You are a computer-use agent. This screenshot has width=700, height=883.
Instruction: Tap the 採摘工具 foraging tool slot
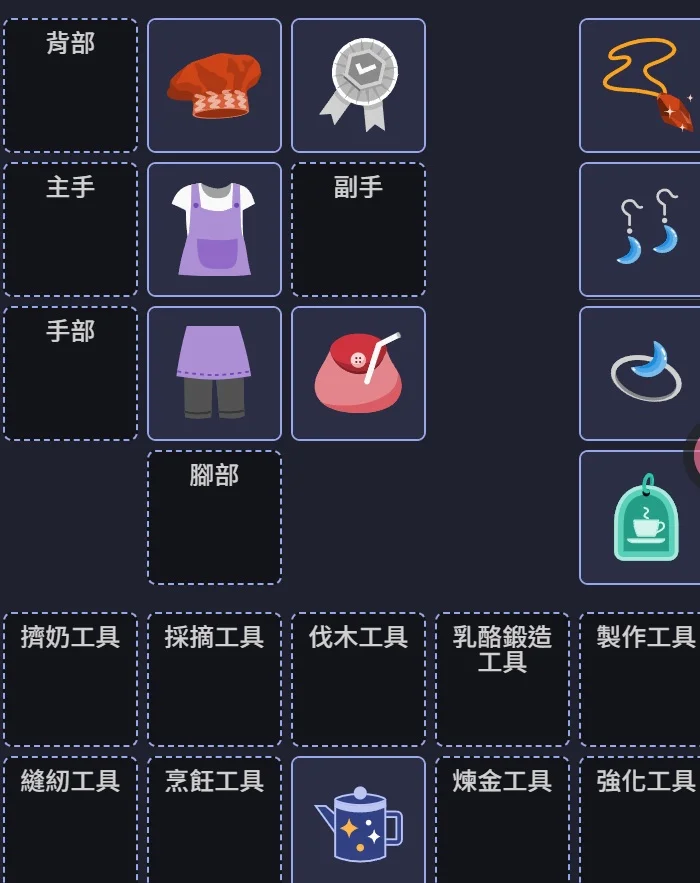(x=215, y=680)
